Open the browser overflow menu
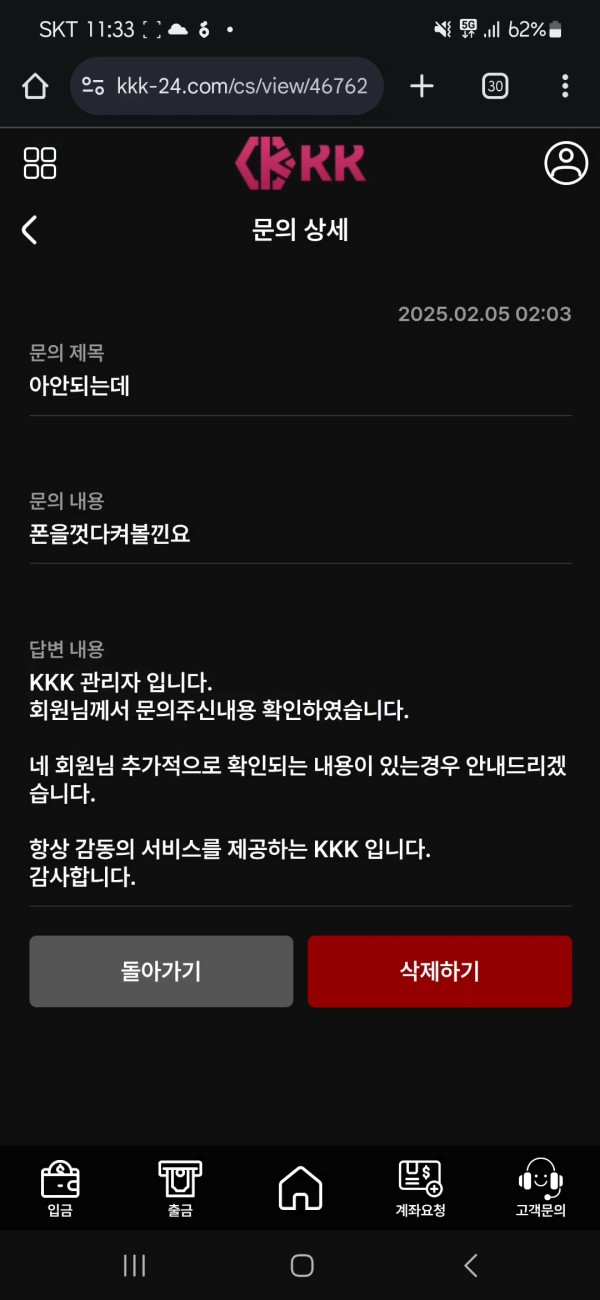600x1300 pixels. pos(565,86)
